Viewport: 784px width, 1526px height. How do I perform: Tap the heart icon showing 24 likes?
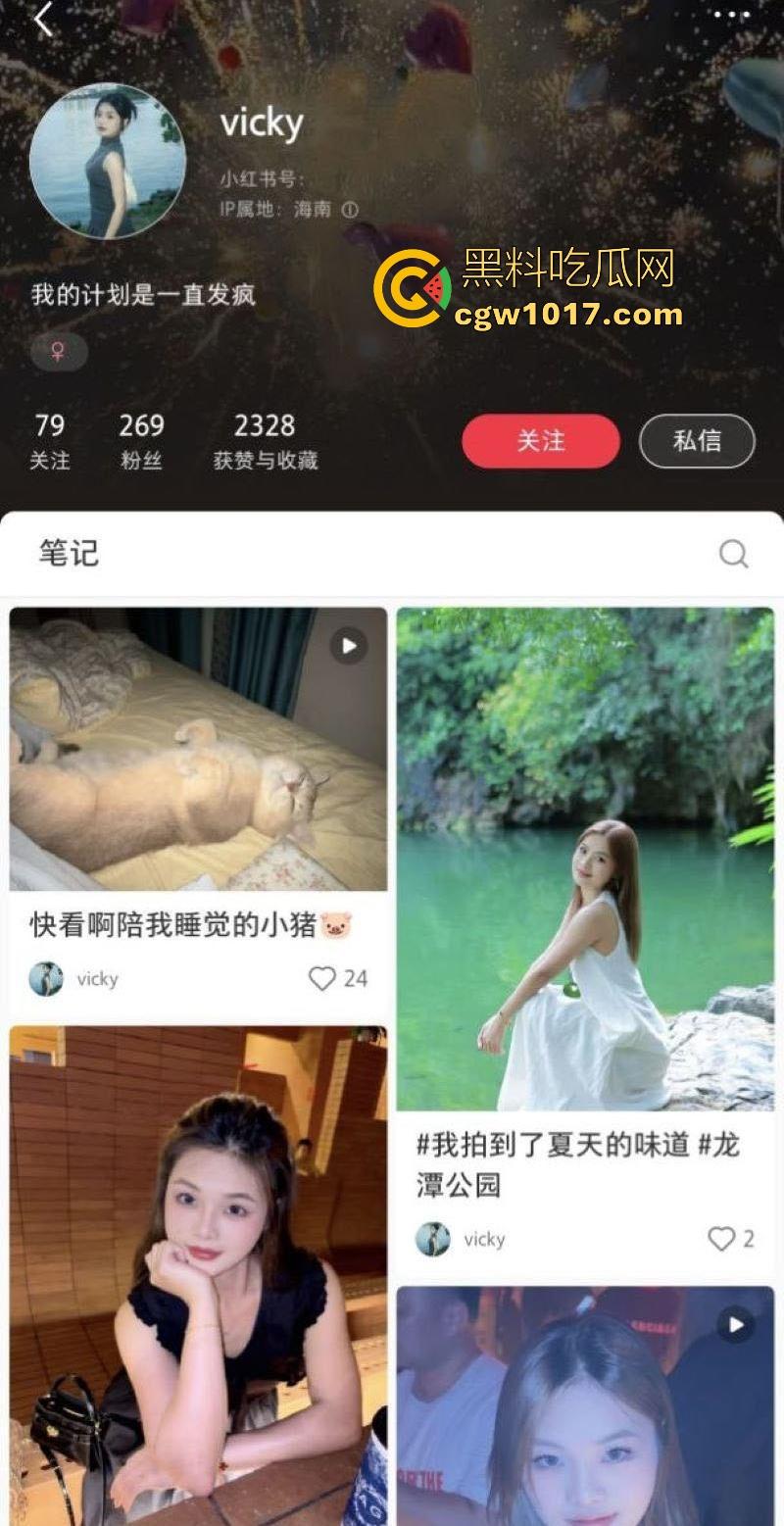point(323,977)
